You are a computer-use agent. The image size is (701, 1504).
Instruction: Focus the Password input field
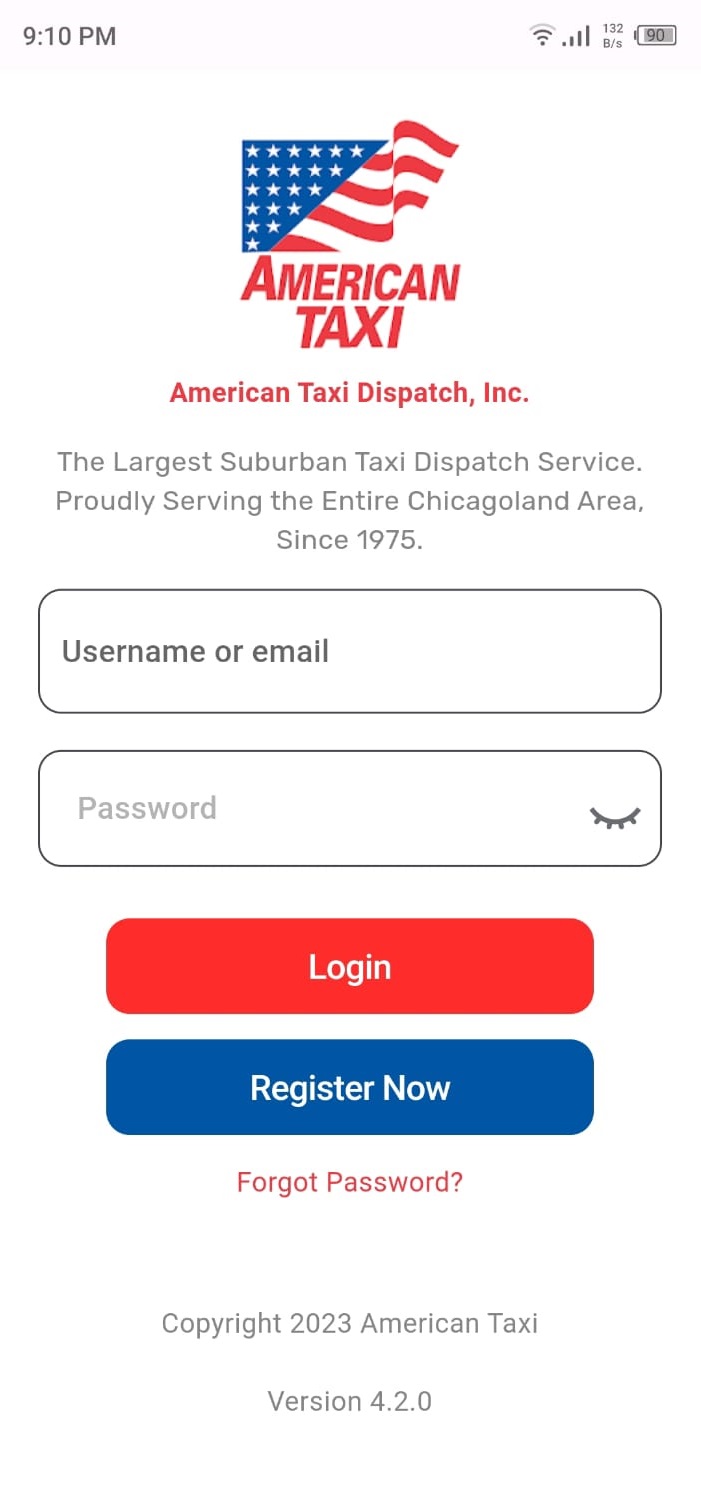350,808
